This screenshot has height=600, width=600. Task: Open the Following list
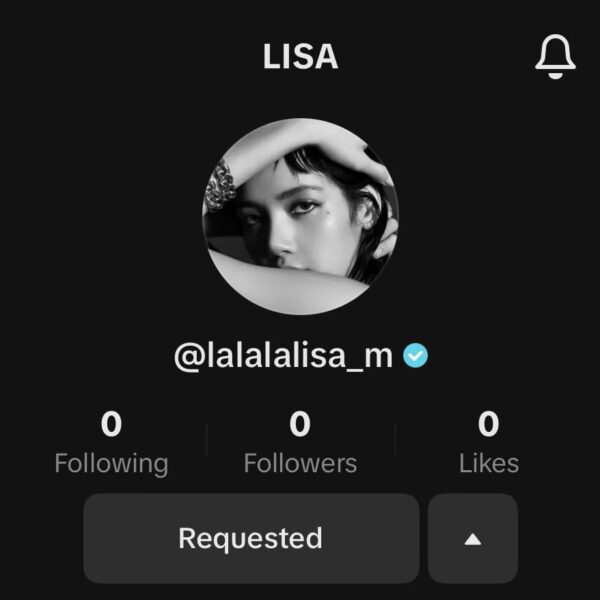point(111,443)
